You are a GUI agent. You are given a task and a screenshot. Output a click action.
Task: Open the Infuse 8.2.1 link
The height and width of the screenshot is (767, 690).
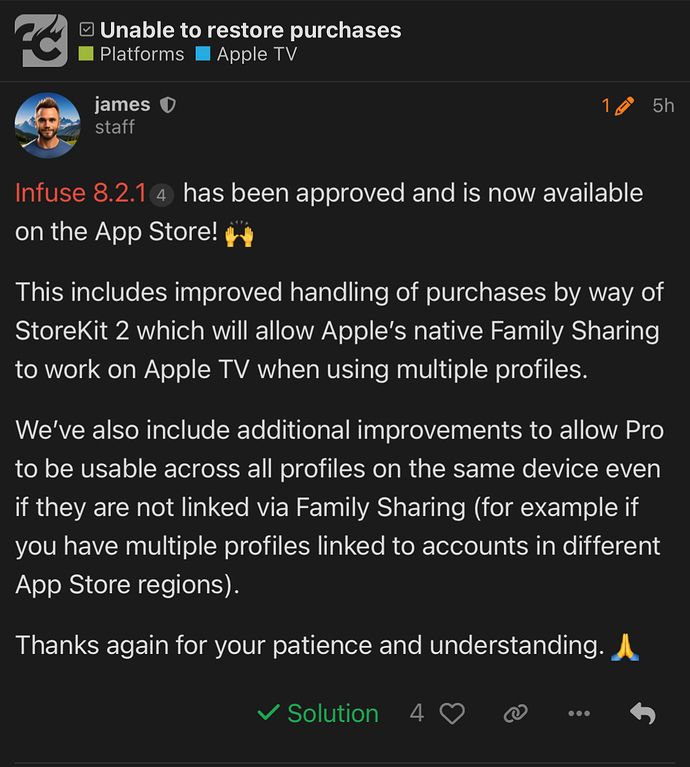[81, 193]
